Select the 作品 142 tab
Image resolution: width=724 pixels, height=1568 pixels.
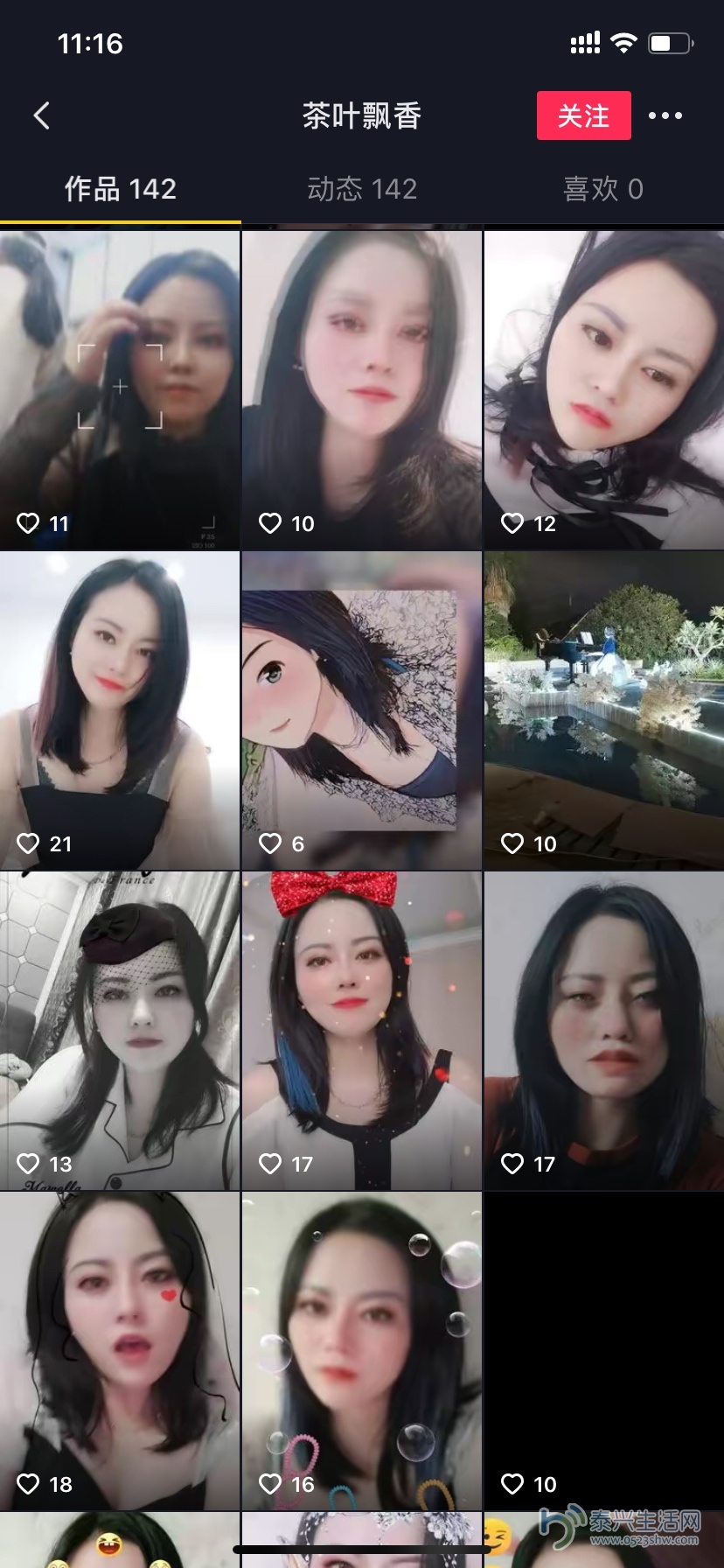point(121,189)
